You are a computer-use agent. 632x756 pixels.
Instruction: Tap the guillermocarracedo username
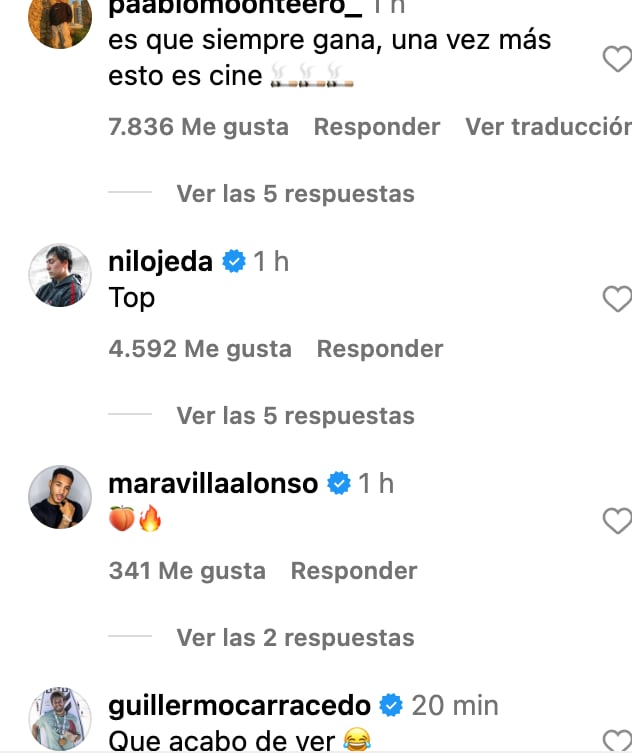(x=239, y=705)
